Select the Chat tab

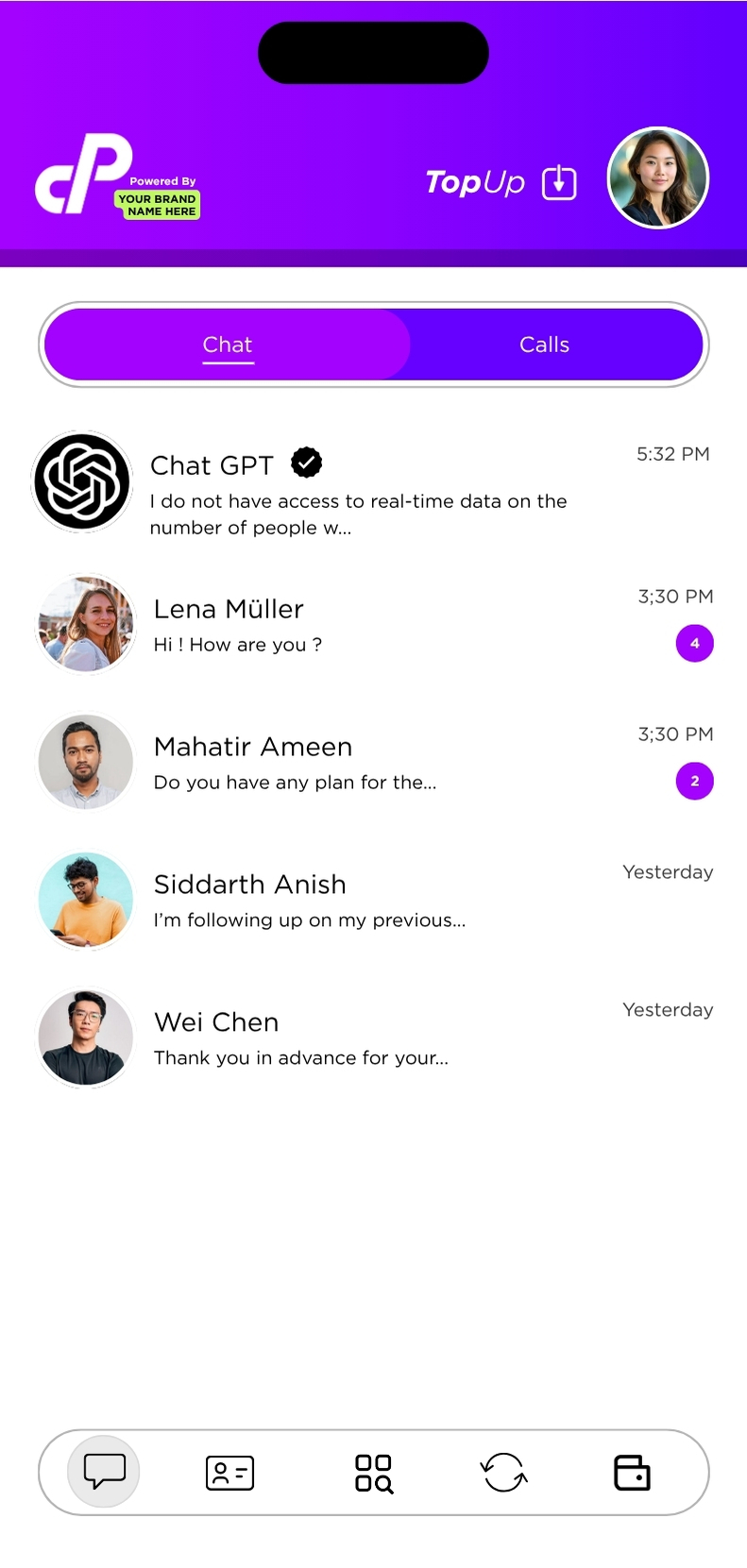(228, 345)
